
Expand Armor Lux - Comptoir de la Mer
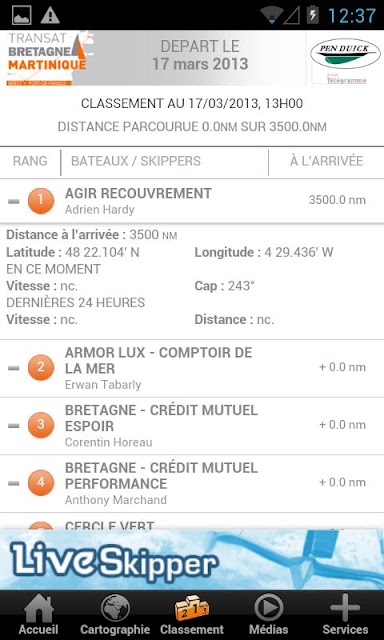[192, 368]
